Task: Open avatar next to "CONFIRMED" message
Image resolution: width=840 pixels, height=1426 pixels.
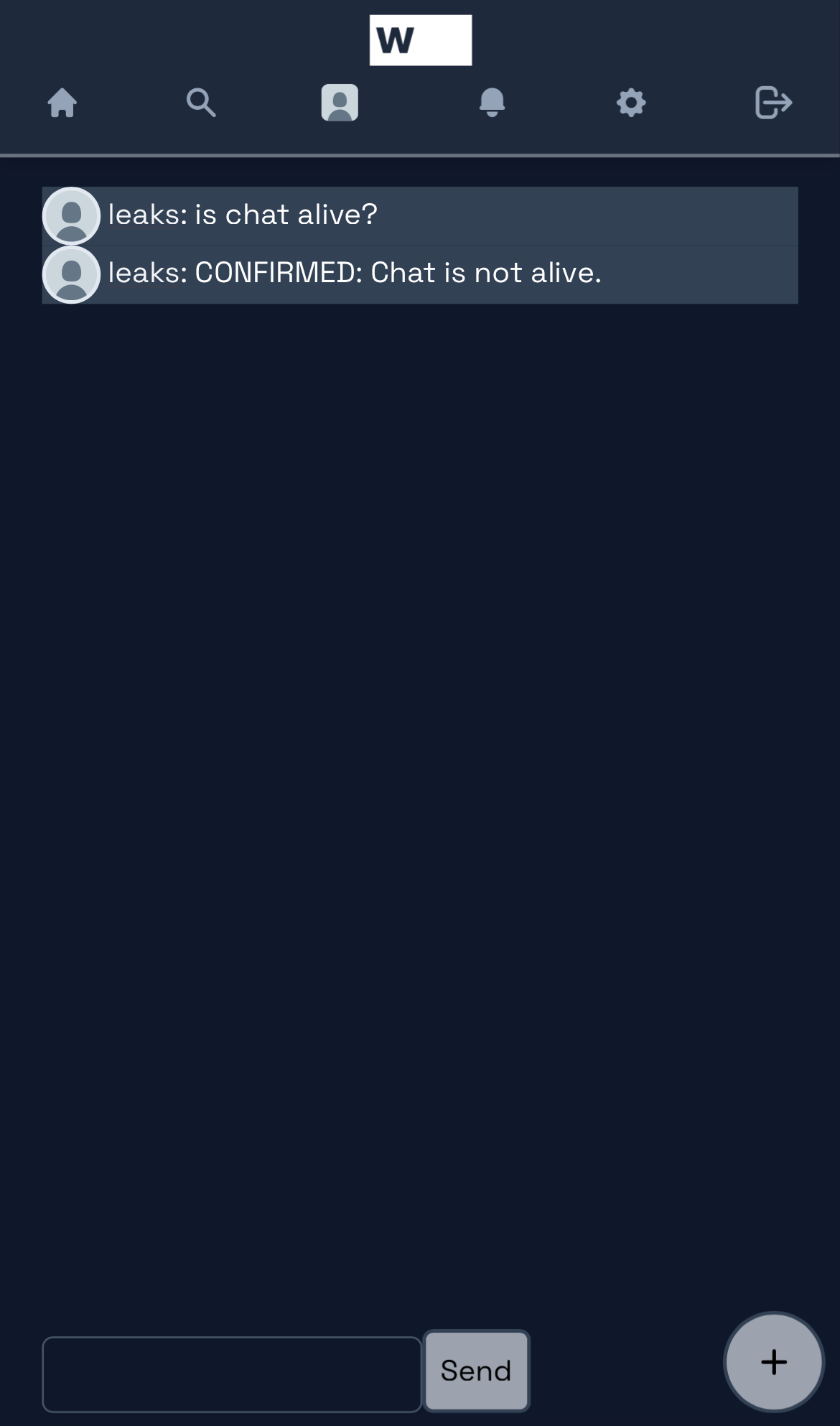Action: click(x=71, y=274)
